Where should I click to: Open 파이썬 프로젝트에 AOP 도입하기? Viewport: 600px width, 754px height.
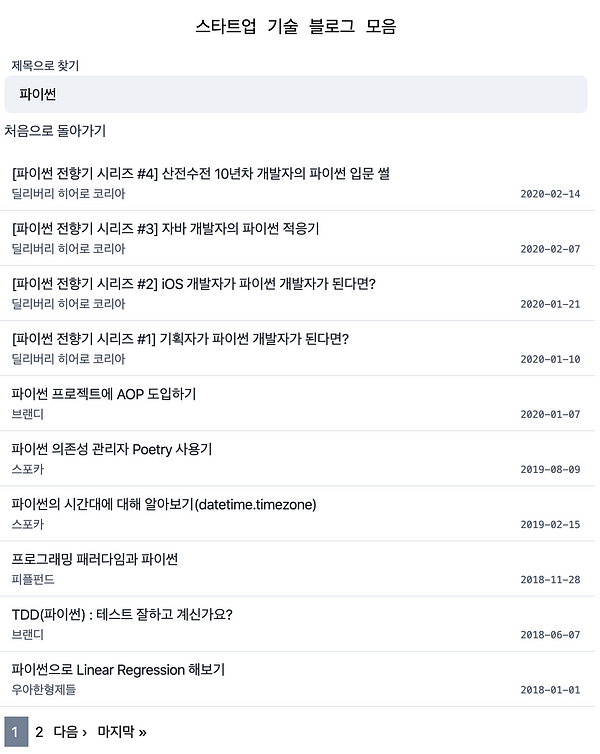[x=104, y=394]
